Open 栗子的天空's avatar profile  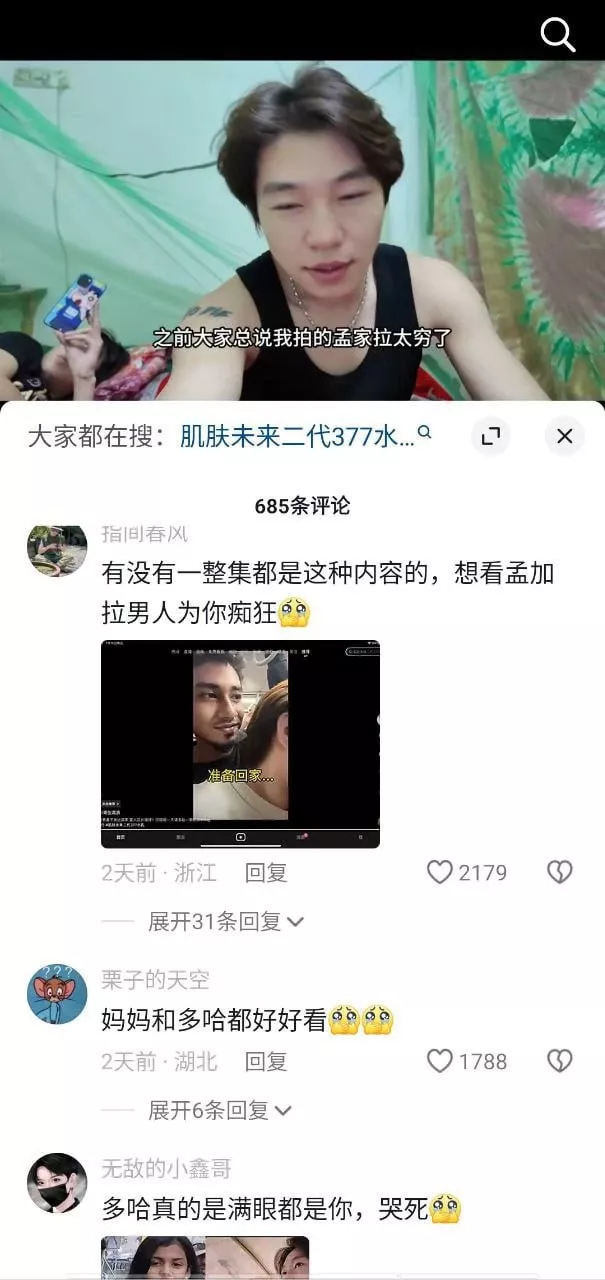coord(56,994)
